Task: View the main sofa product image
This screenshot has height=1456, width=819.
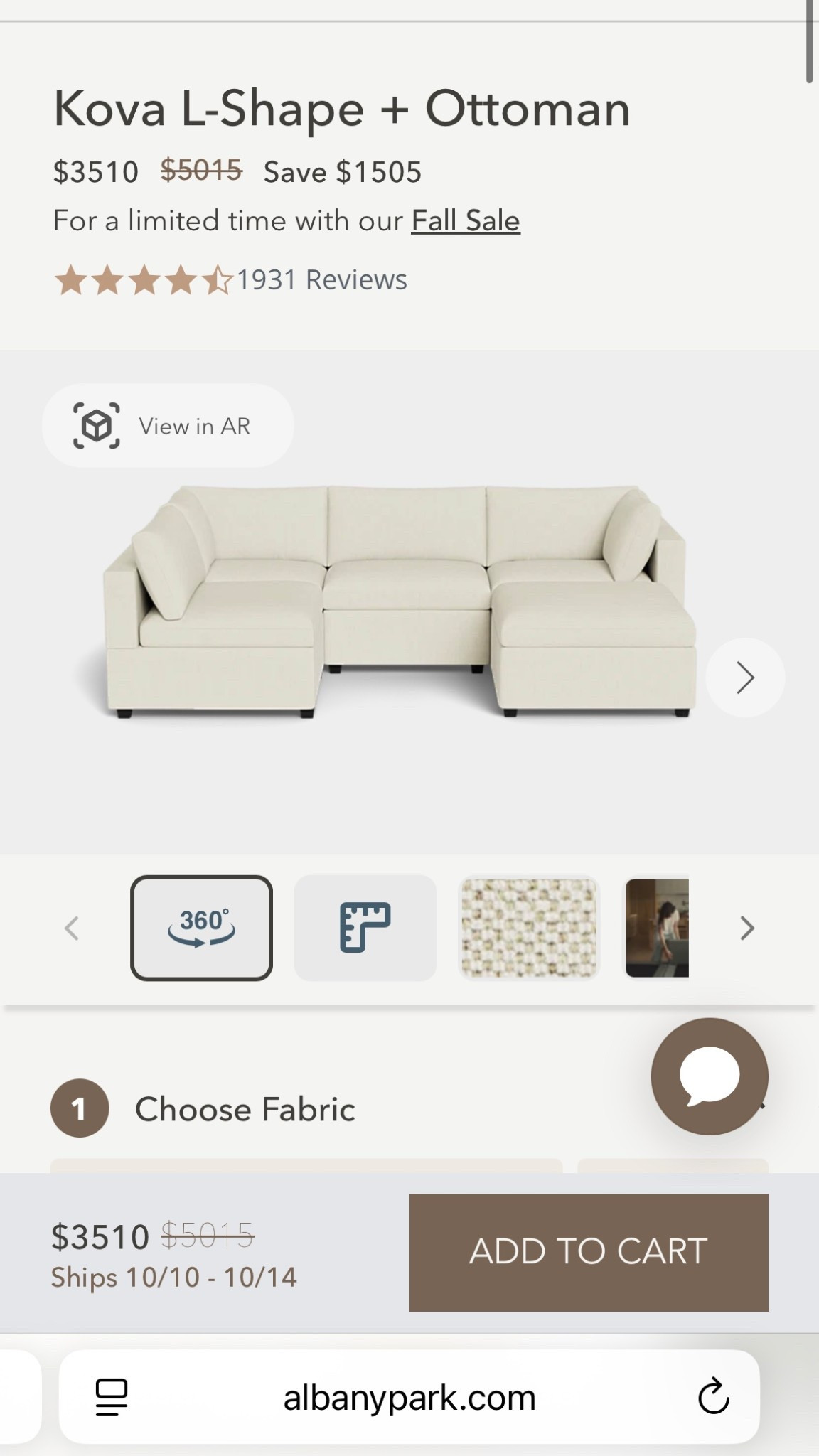Action: pos(398,601)
